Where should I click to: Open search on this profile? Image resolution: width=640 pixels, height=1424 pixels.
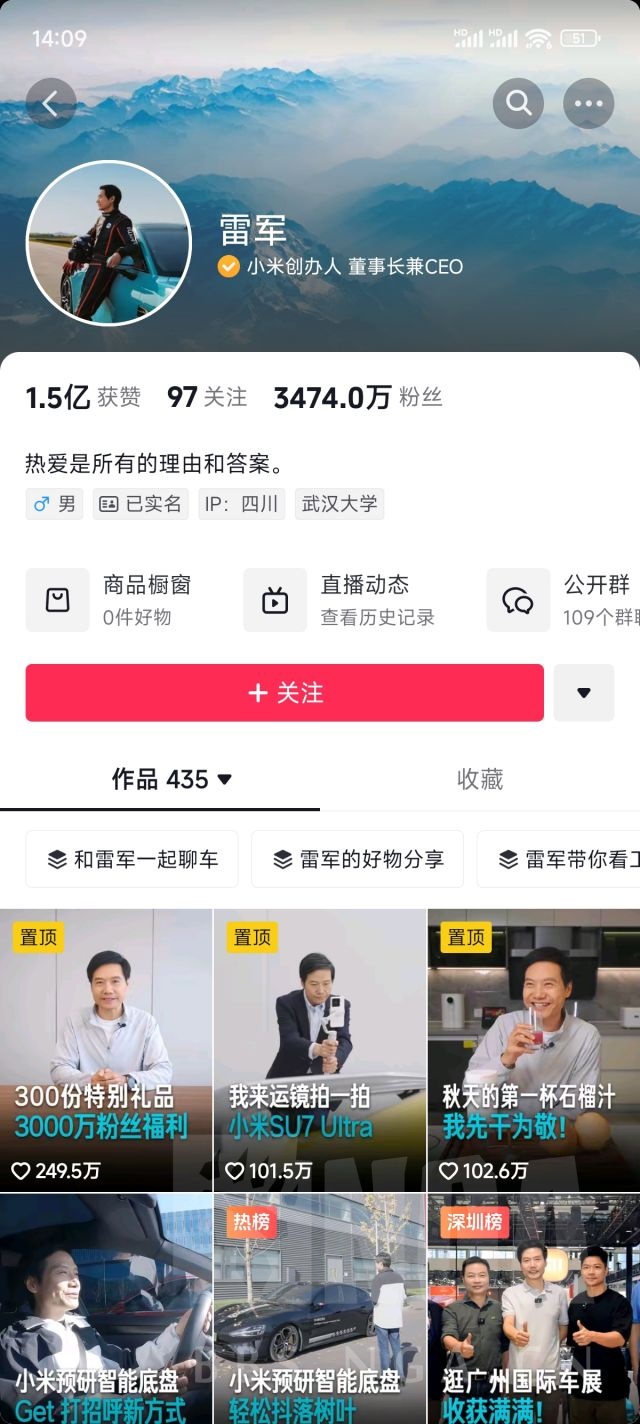click(x=518, y=103)
